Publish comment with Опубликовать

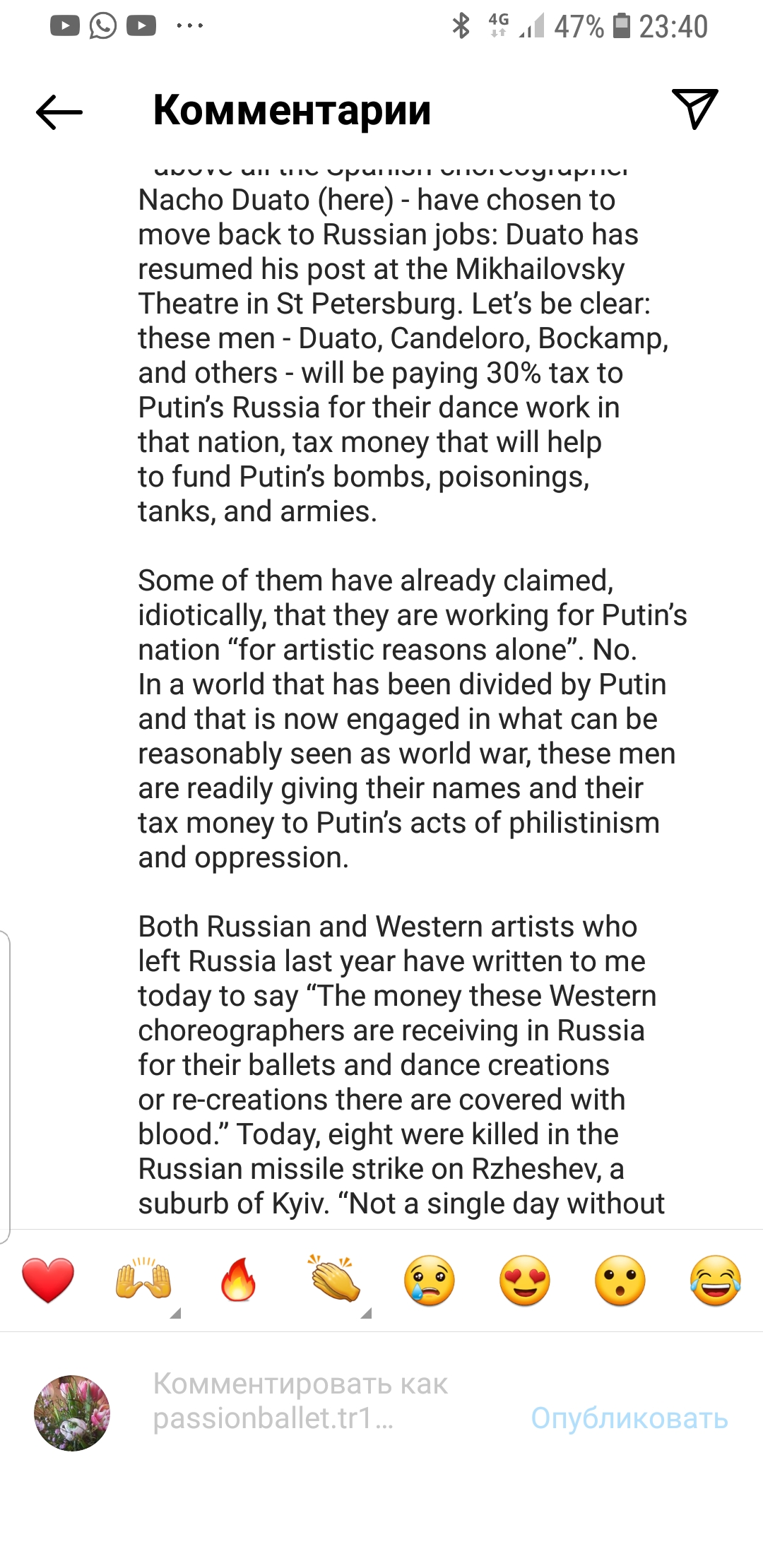tap(629, 1418)
